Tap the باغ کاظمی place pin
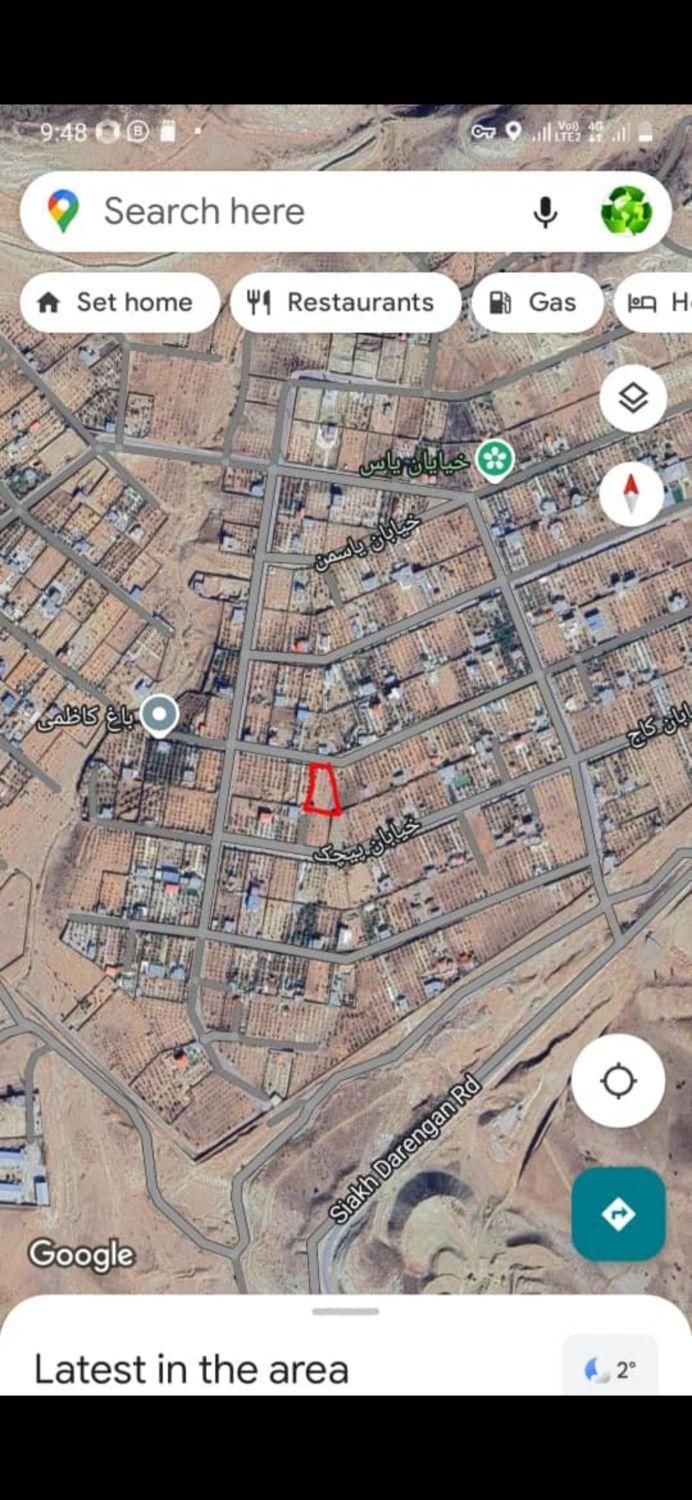 tap(158, 716)
